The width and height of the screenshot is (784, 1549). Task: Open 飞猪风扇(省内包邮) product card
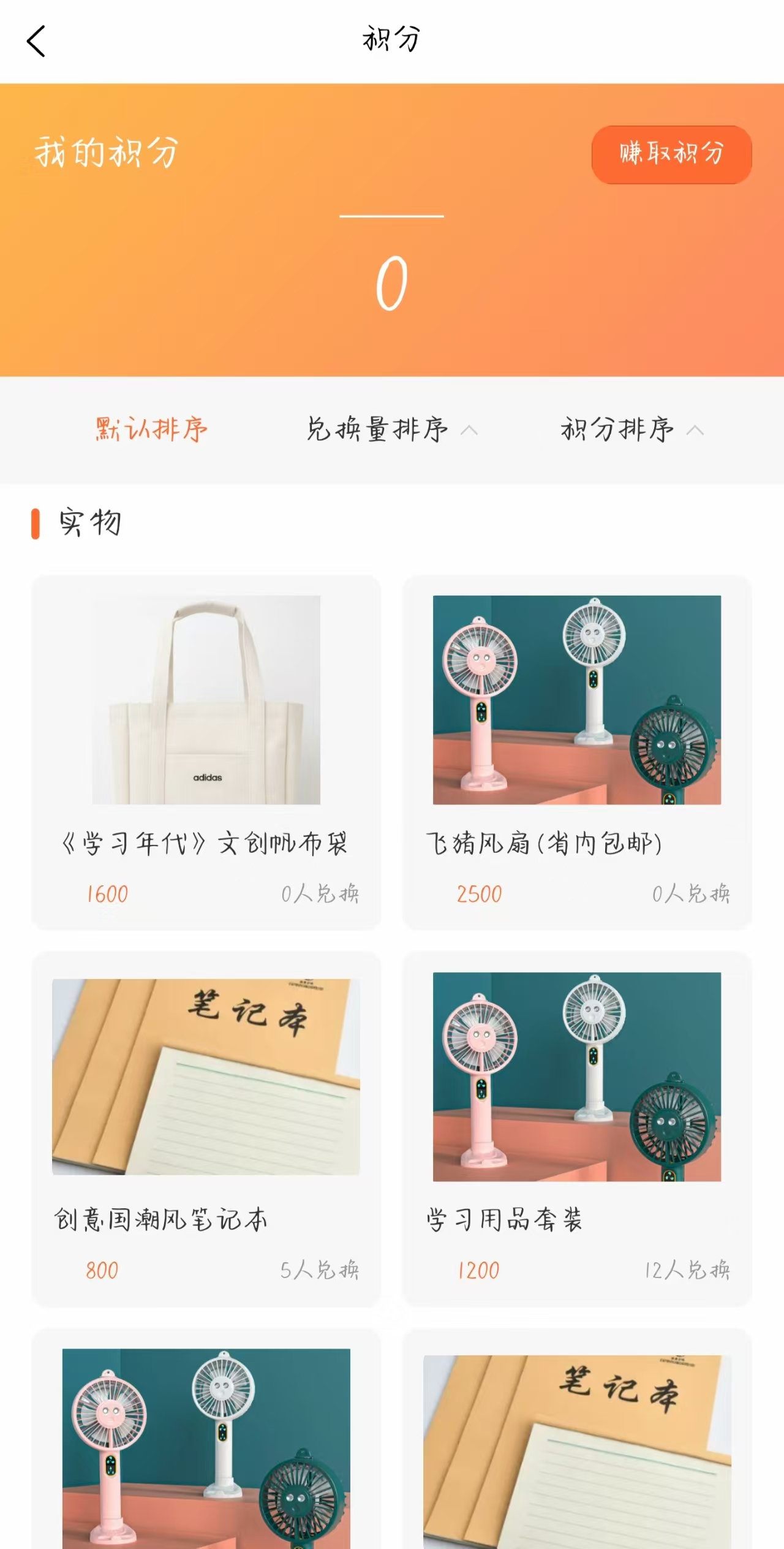tap(576, 752)
